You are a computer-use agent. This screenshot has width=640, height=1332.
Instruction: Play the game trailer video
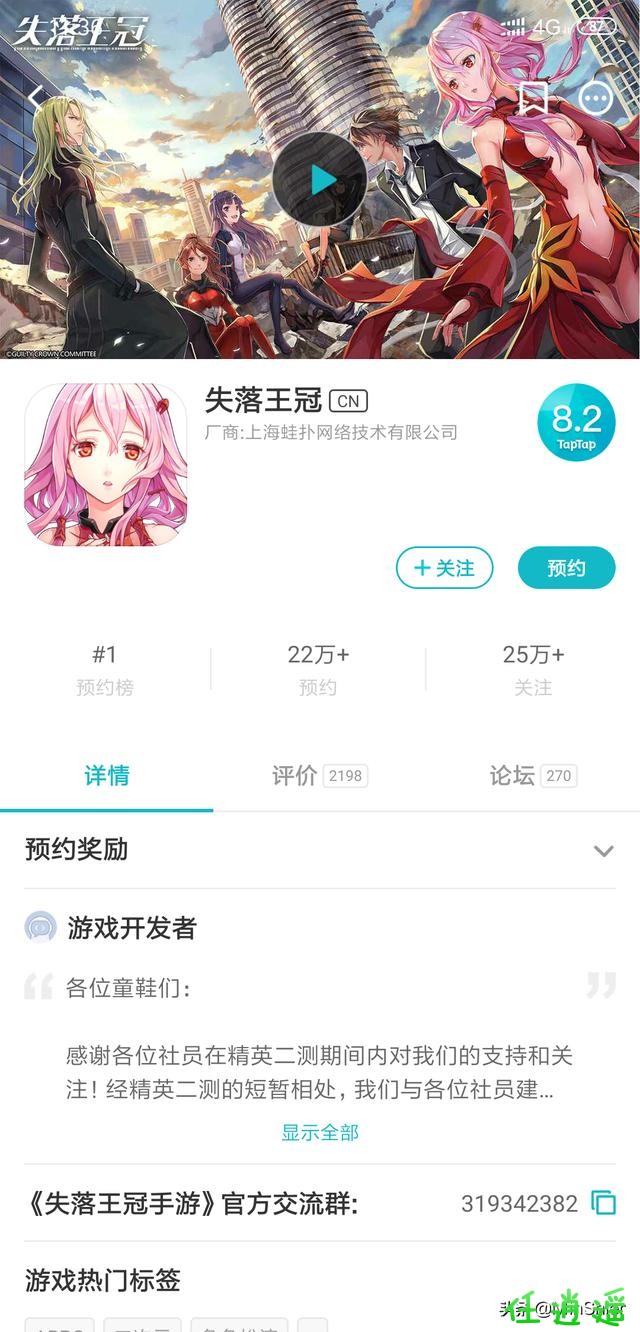pyautogui.click(x=320, y=180)
